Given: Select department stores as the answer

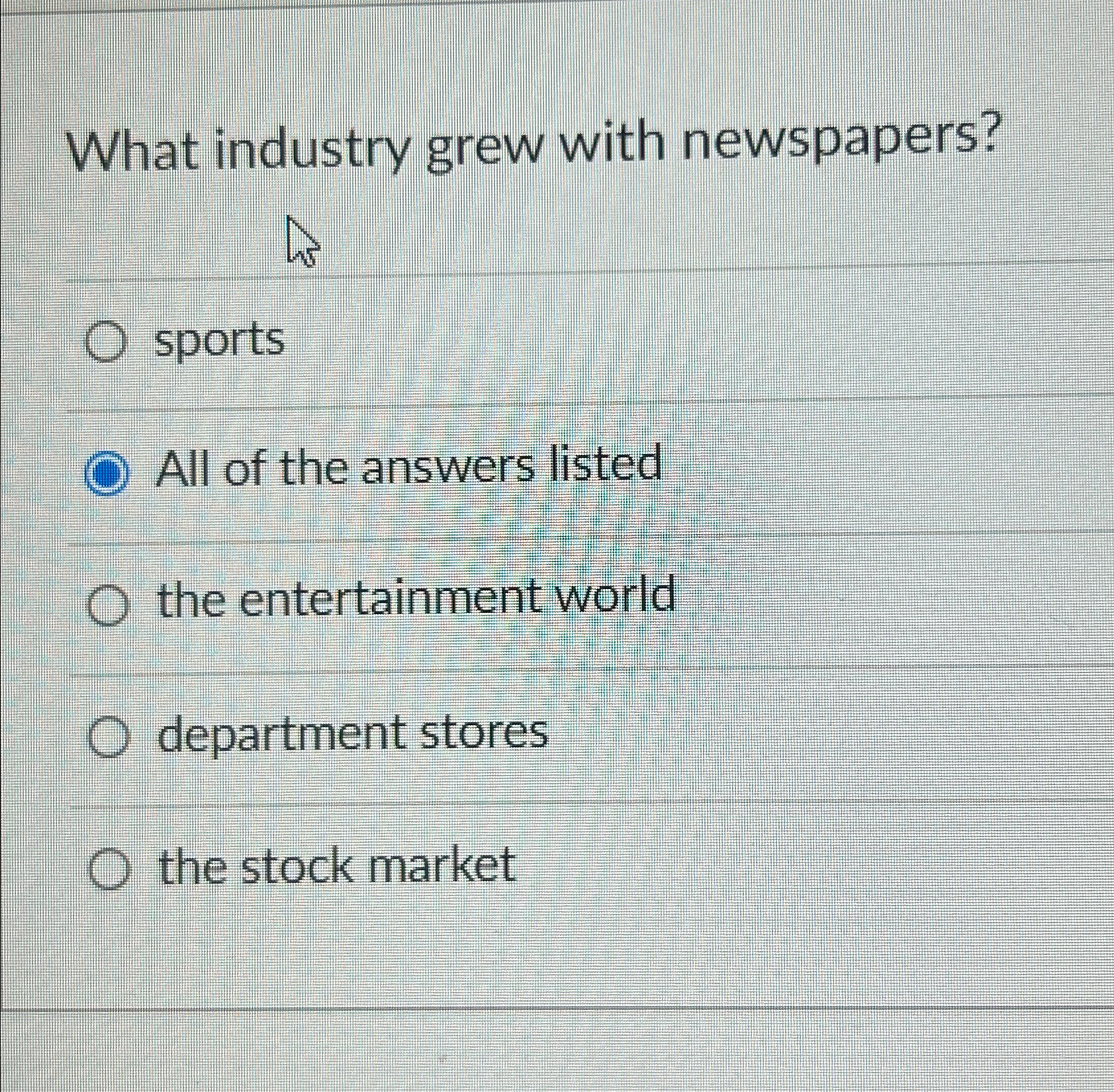Looking at the screenshot, I should pos(108,736).
